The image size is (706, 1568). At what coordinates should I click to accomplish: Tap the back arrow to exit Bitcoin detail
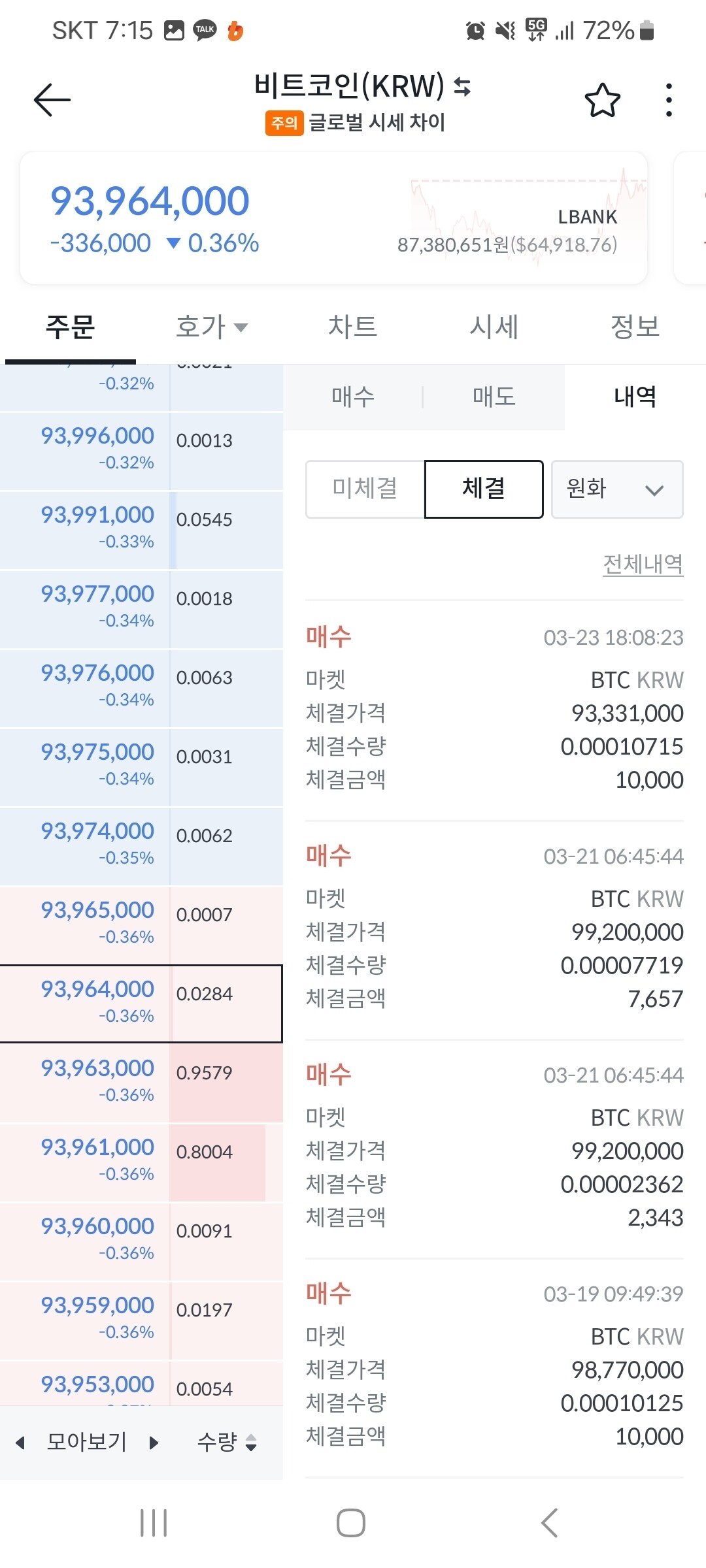pos(52,99)
